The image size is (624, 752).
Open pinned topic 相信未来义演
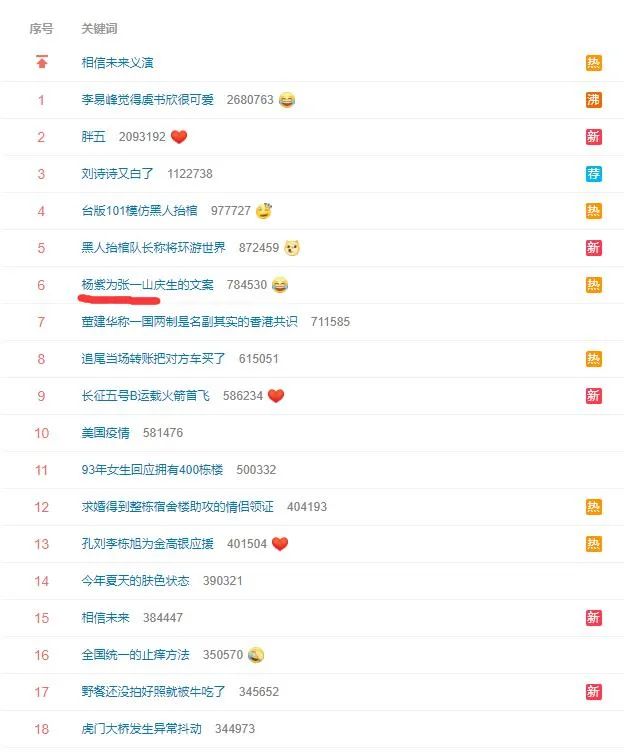[117, 62]
